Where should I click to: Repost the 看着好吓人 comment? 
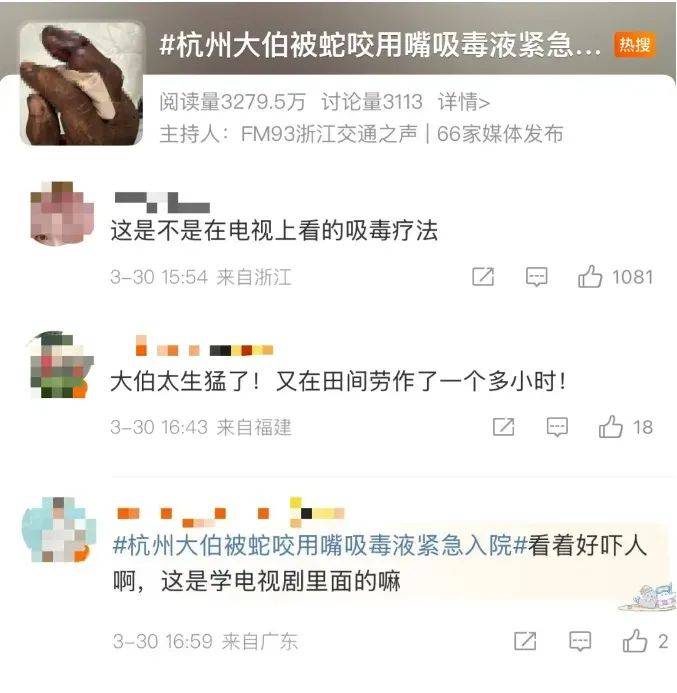click(x=526, y=641)
